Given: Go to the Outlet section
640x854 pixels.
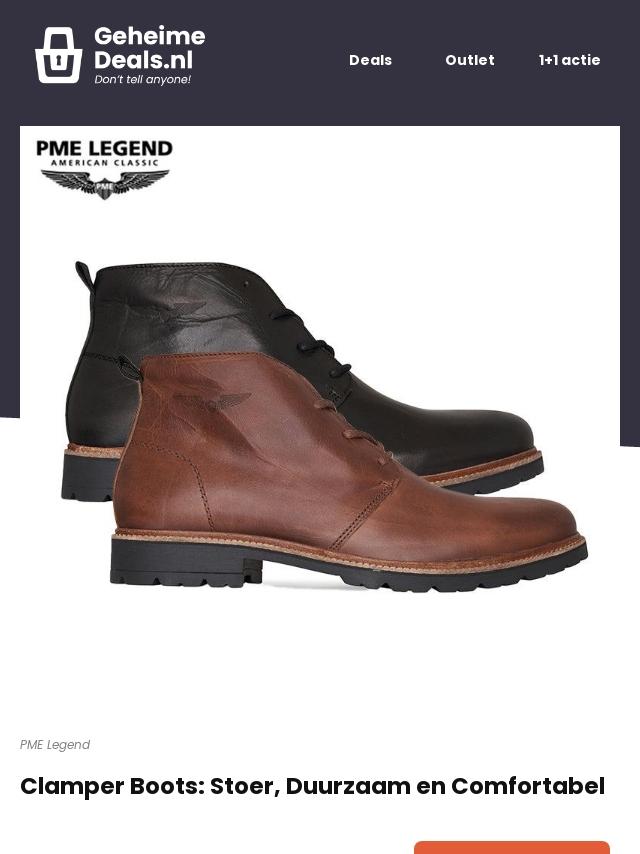Looking at the screenshot, I should point(469,60).
